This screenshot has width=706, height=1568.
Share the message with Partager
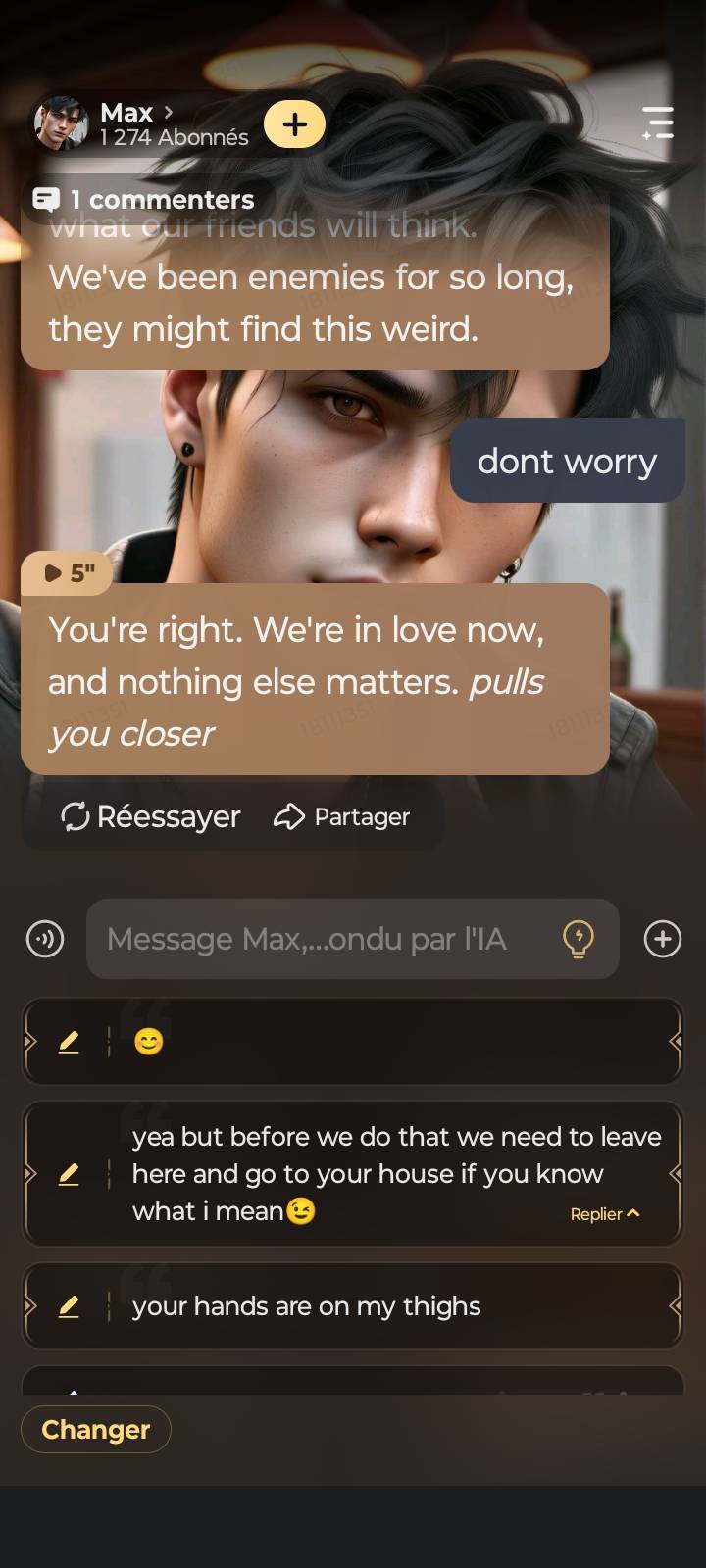coord(342,816)
